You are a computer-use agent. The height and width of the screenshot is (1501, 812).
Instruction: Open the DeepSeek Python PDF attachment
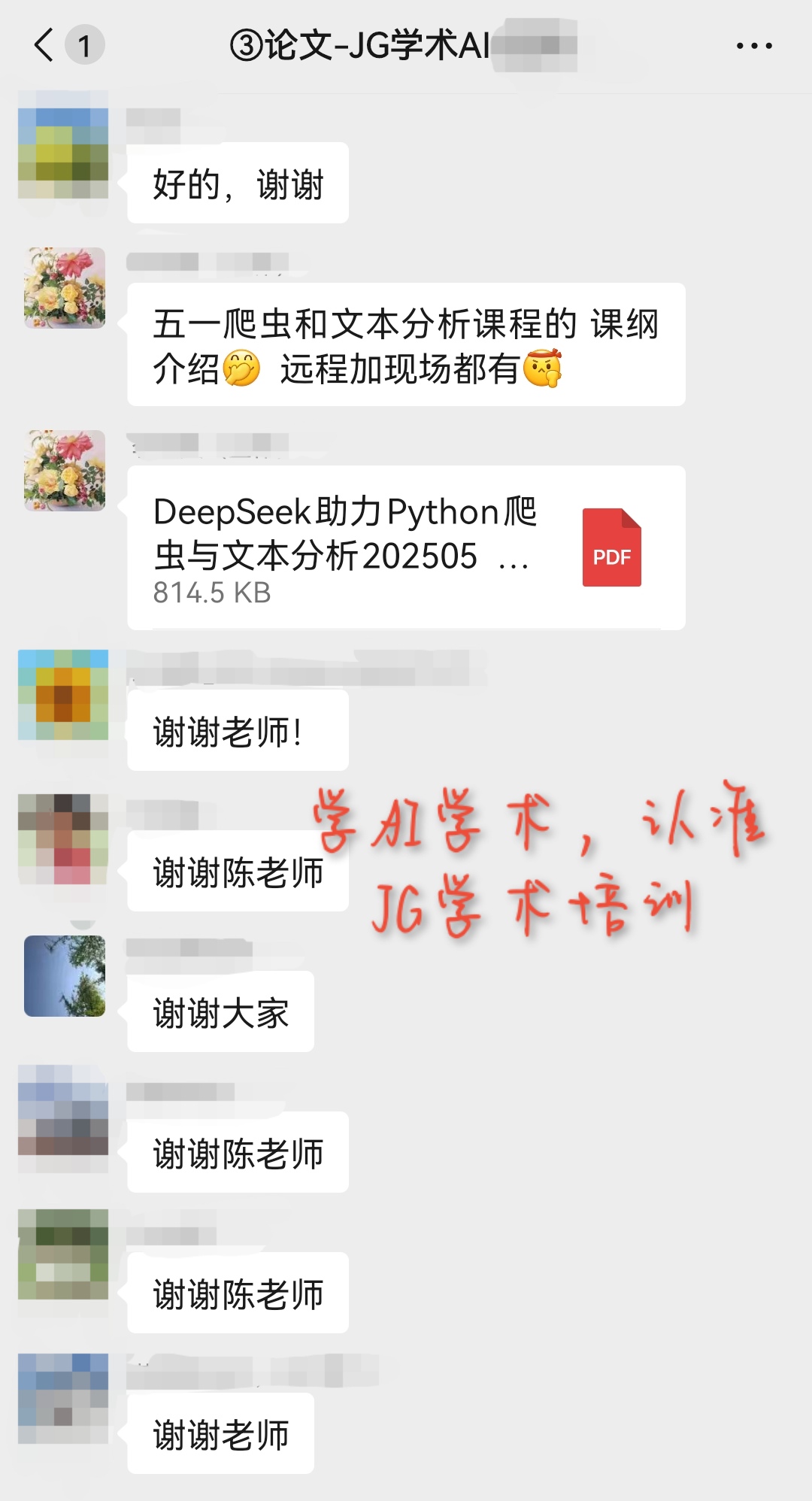tap(406, 547)
